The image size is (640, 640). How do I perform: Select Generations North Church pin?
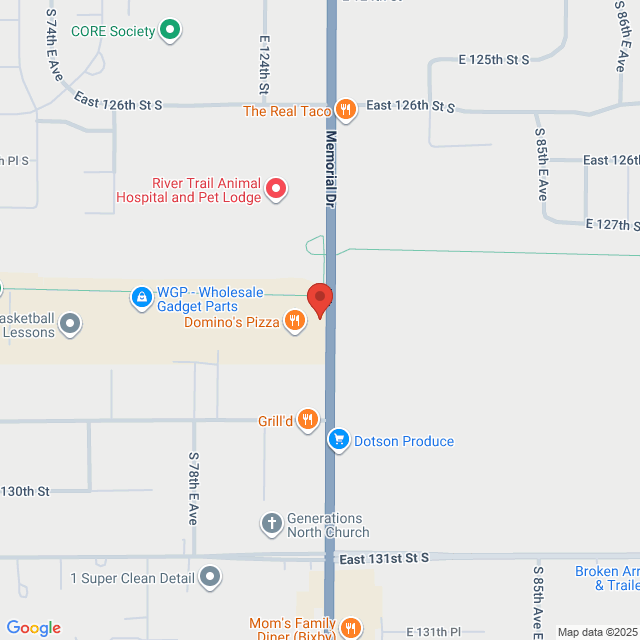tap(271, 524)
